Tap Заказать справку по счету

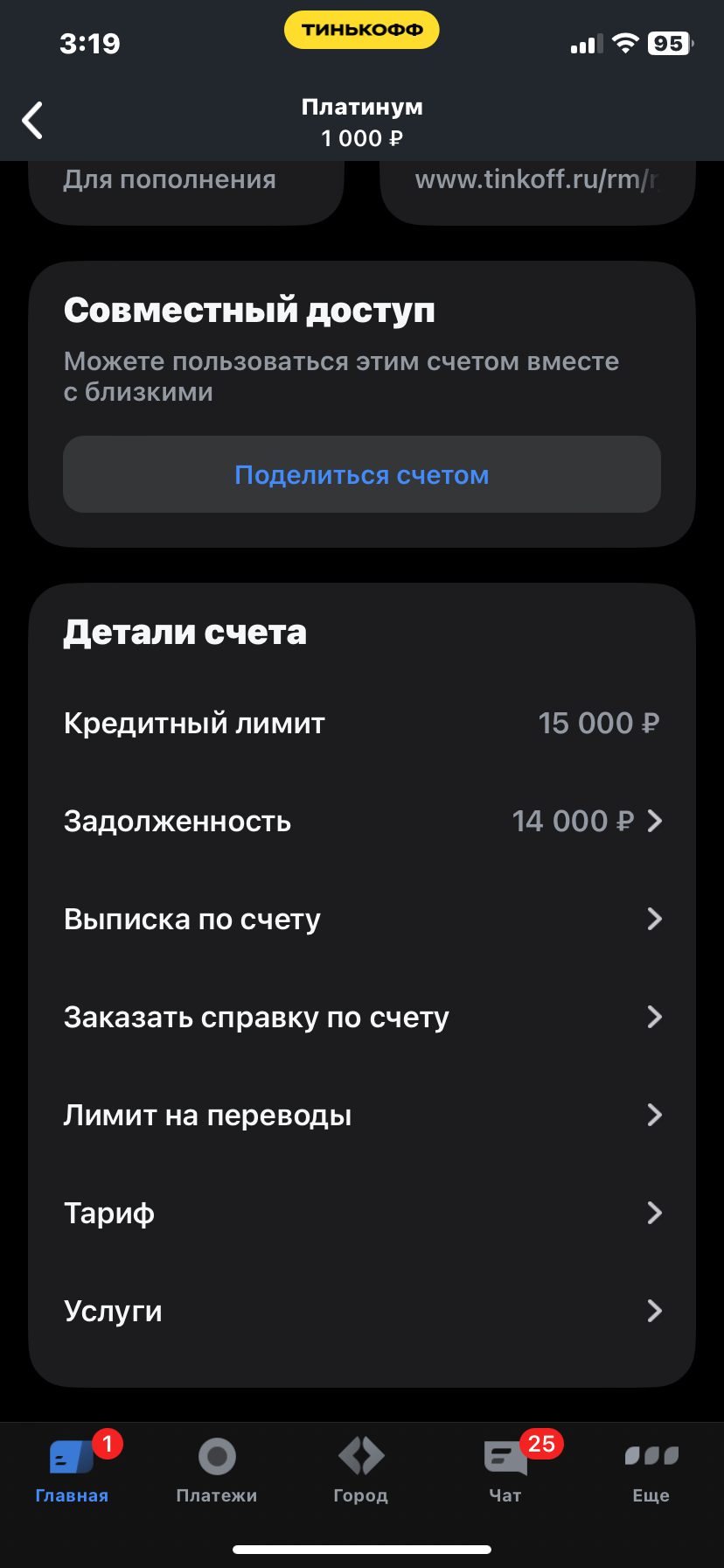pos(361,1017)
